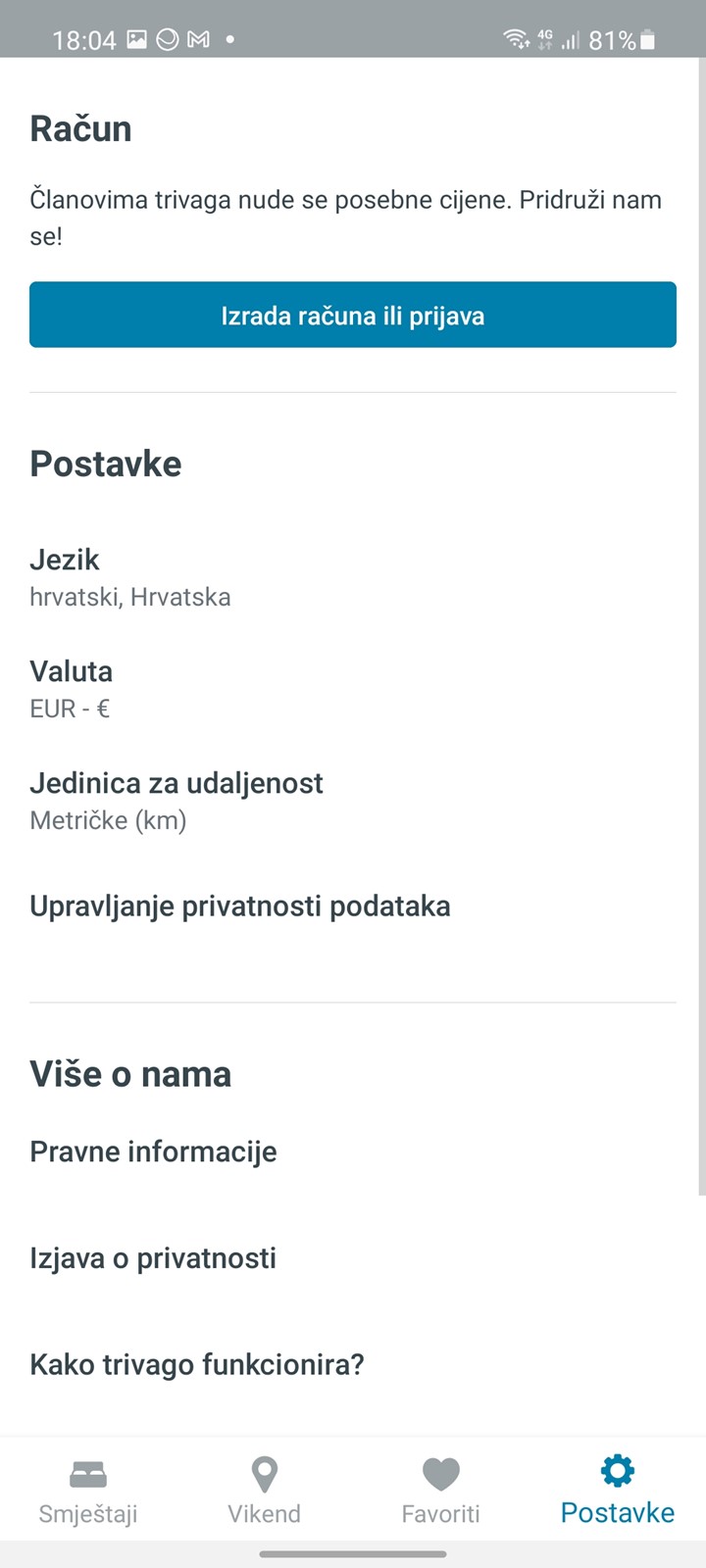This screenshot has height=1568, width=706.
Task: Select the Postavke tab
Action: click(618, 1491)
